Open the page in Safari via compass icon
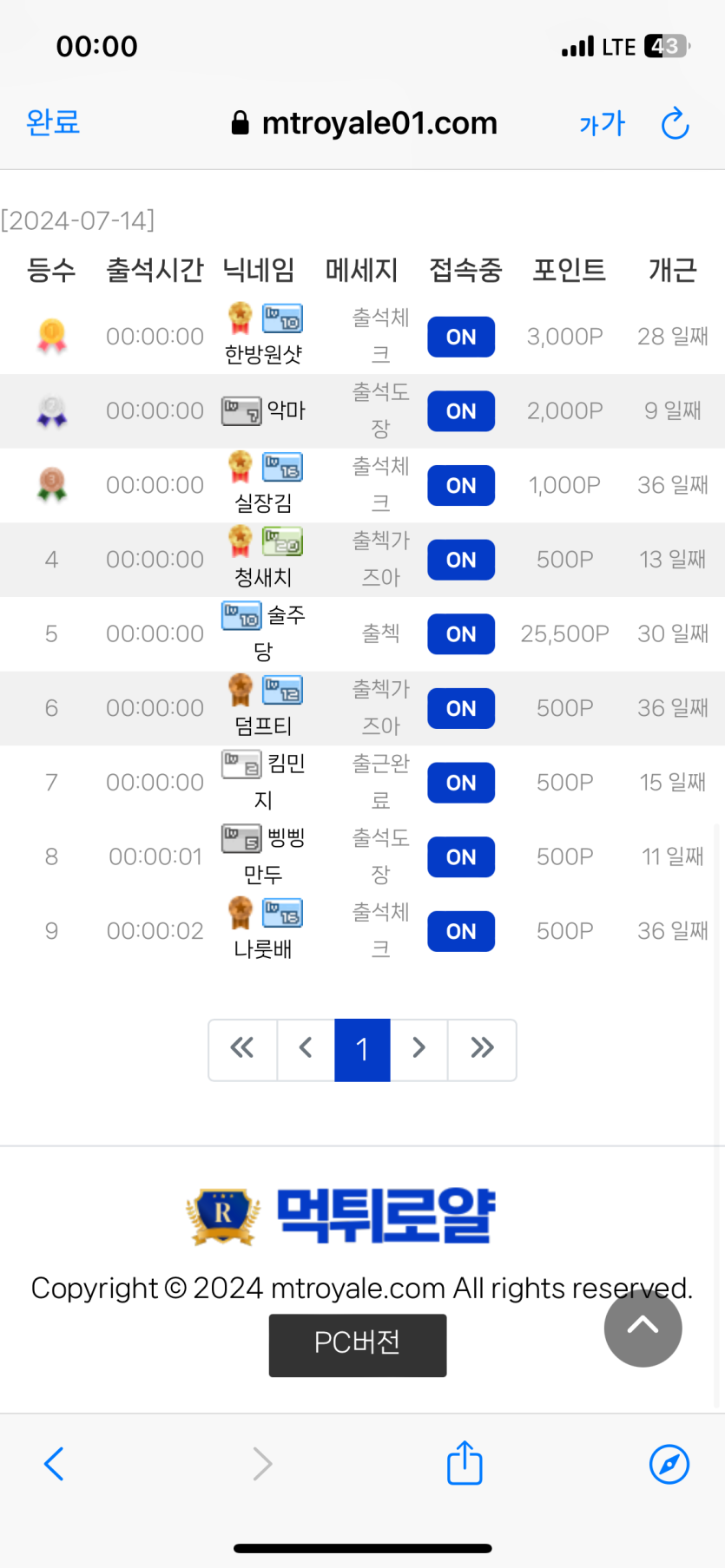725x1568 pixels. pyautogui.click(x=669, y=1464)
